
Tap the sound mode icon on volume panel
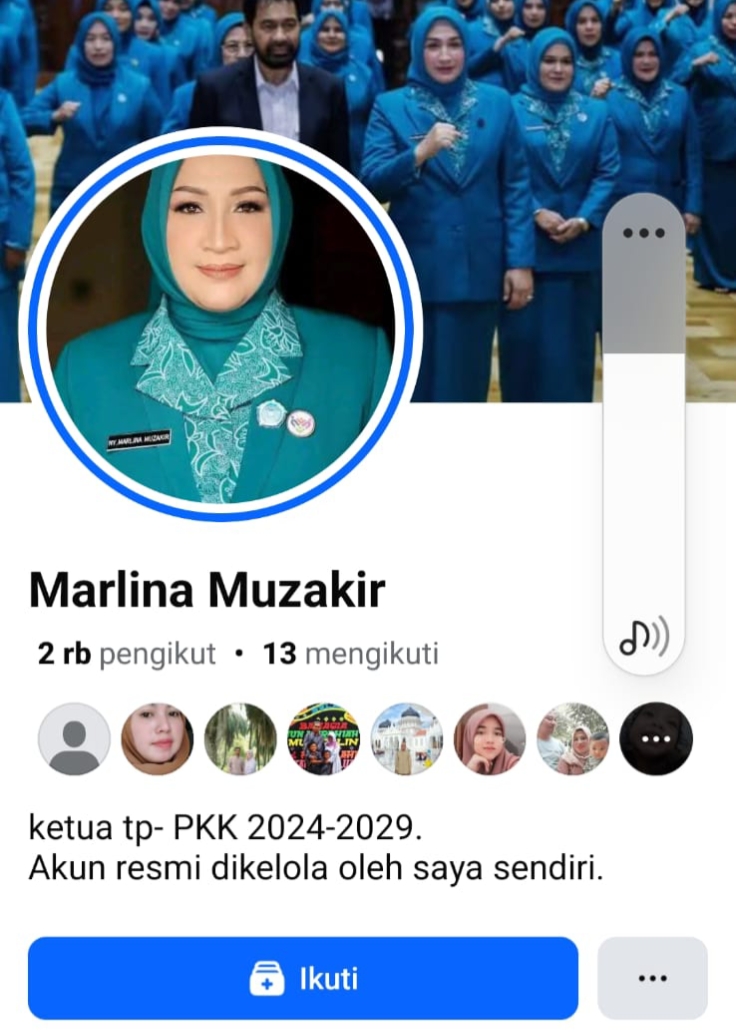(x=643, y=636)
